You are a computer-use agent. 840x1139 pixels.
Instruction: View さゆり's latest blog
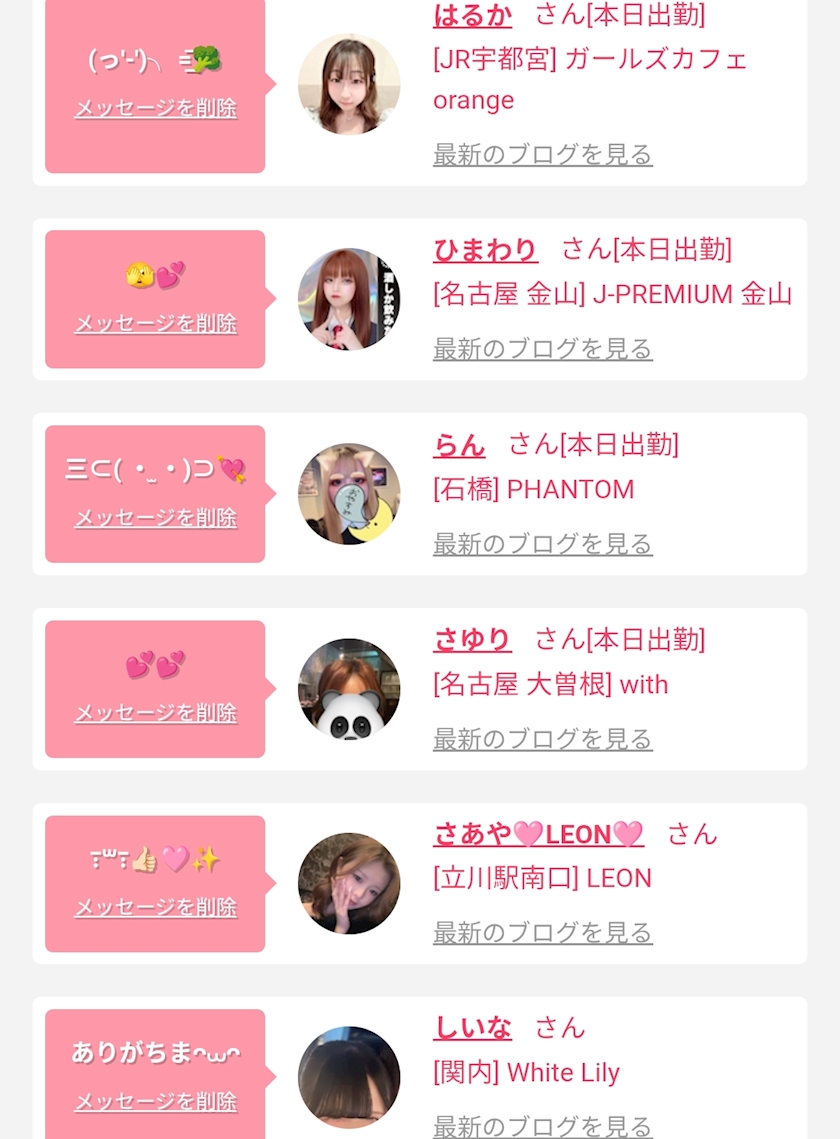tap(543, 739)
